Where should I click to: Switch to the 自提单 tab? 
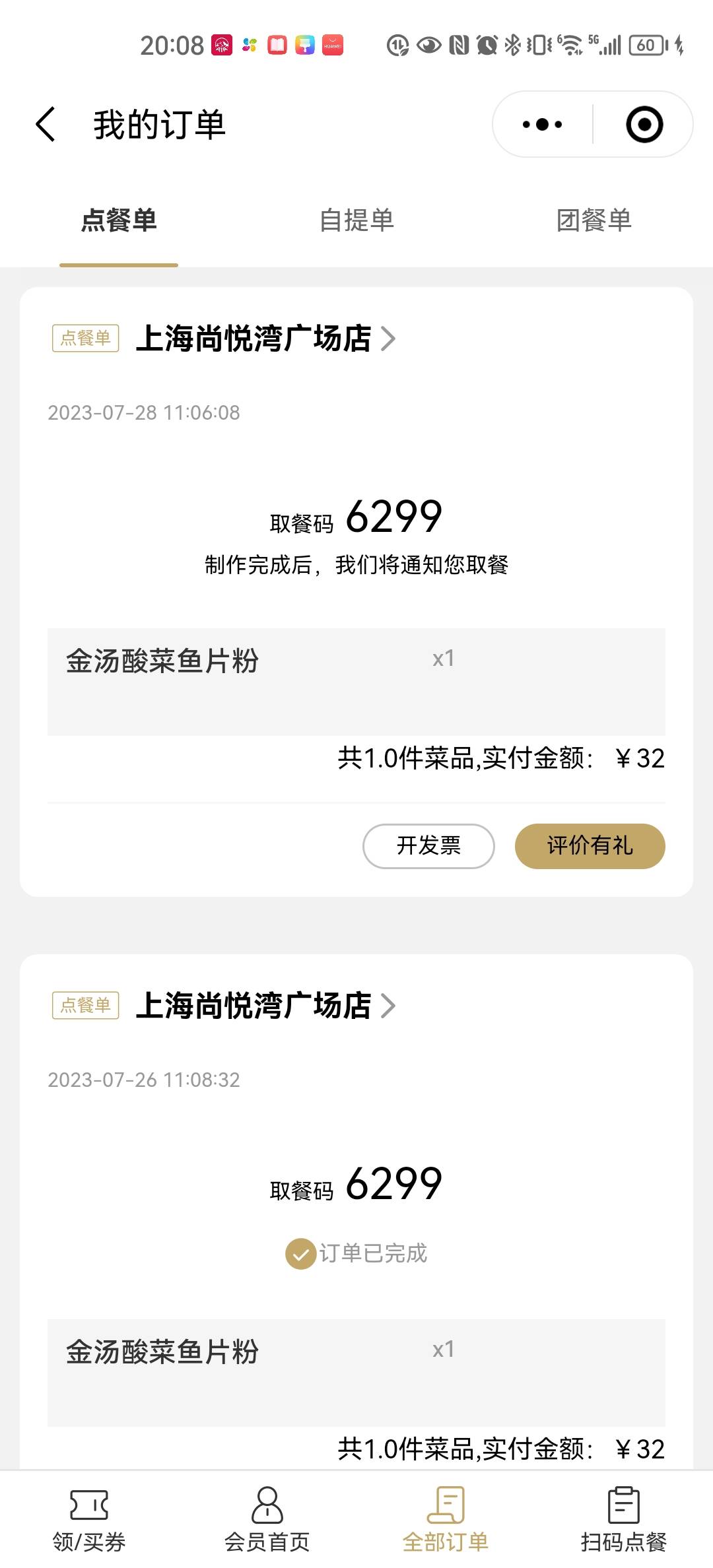(x=356, y=220)
